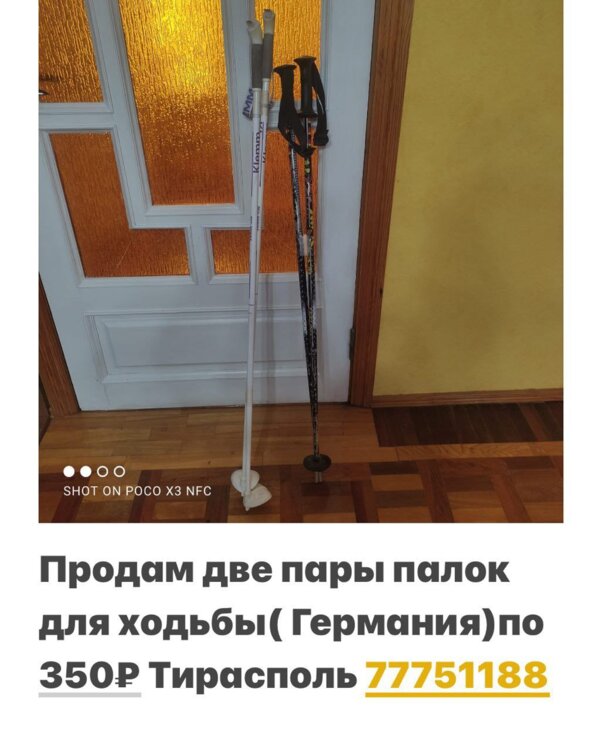Open the walking poles listing photo
602x750 pixels.
(x=300, y=260)
